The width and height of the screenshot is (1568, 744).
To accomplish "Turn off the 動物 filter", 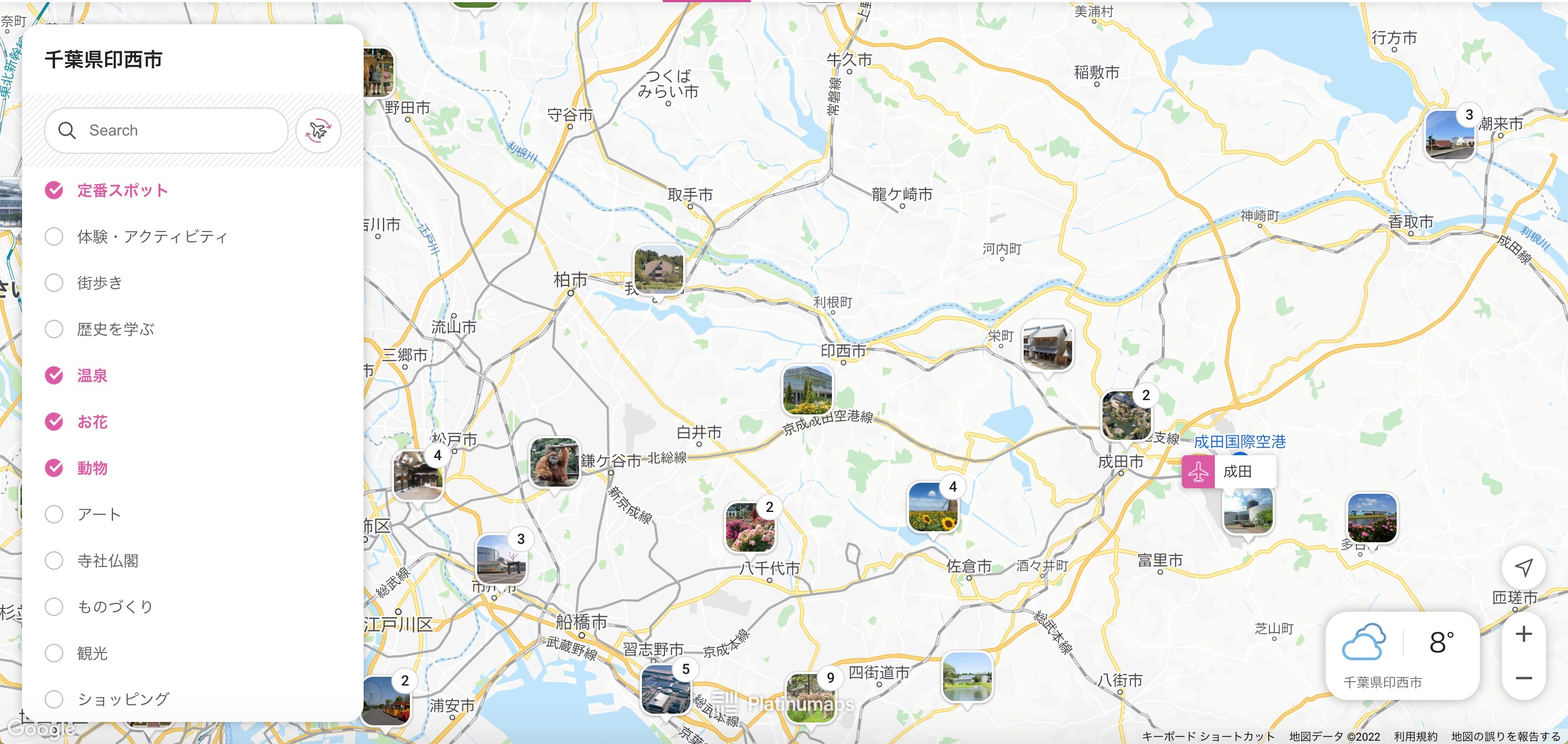I will tap(54, 467).
